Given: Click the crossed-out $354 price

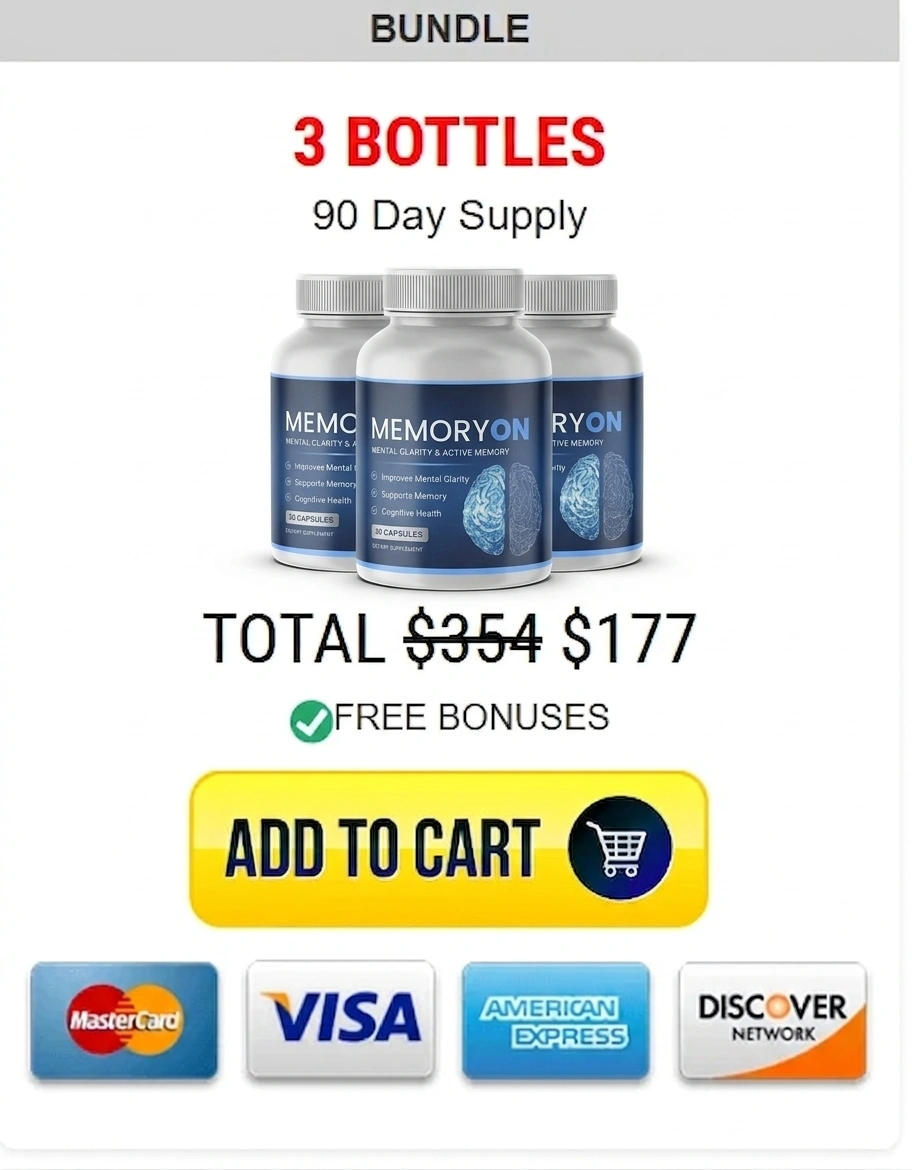Looking at the screenshot, I should [x=470, y=638].
